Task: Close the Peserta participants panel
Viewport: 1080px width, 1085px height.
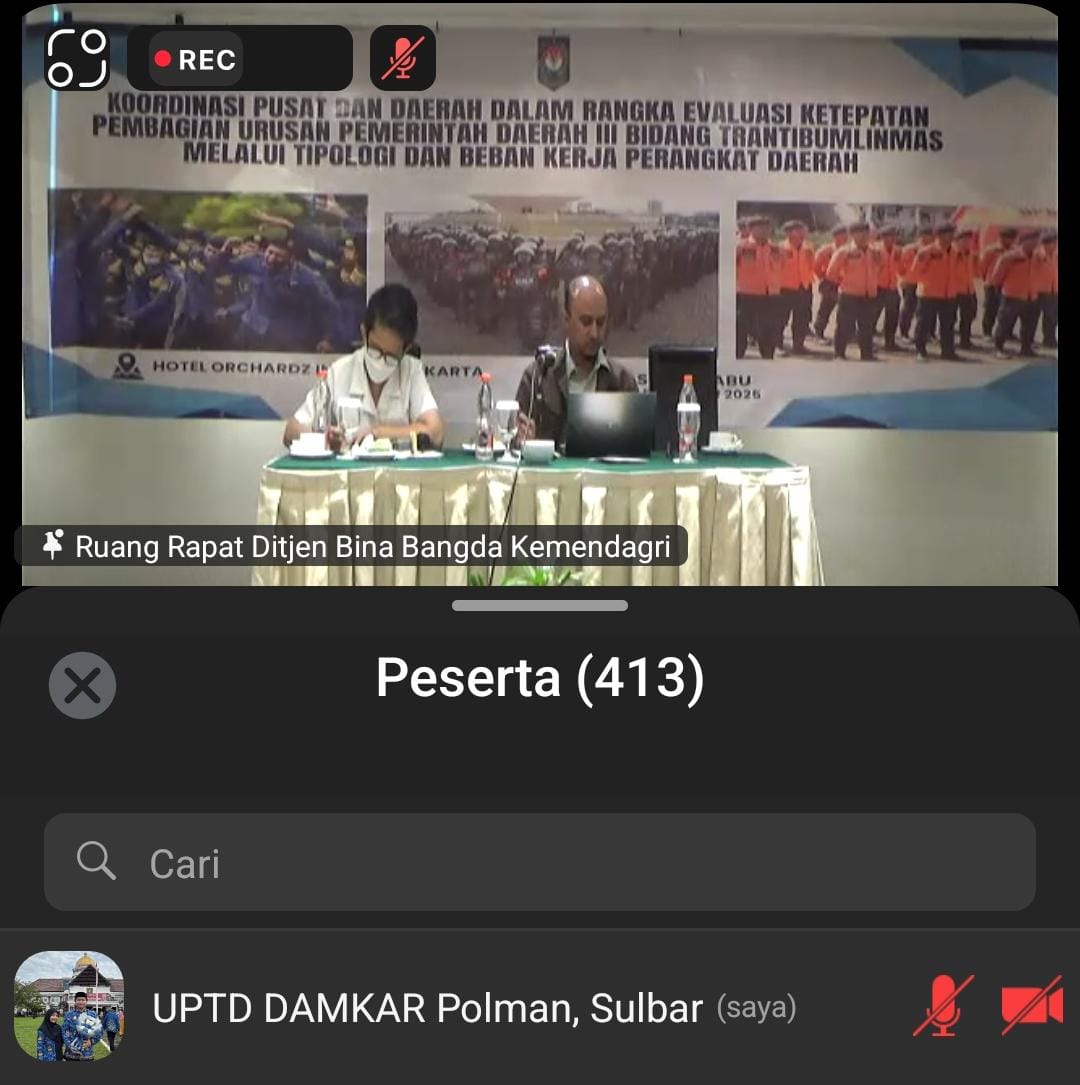Action: point(82,686)
